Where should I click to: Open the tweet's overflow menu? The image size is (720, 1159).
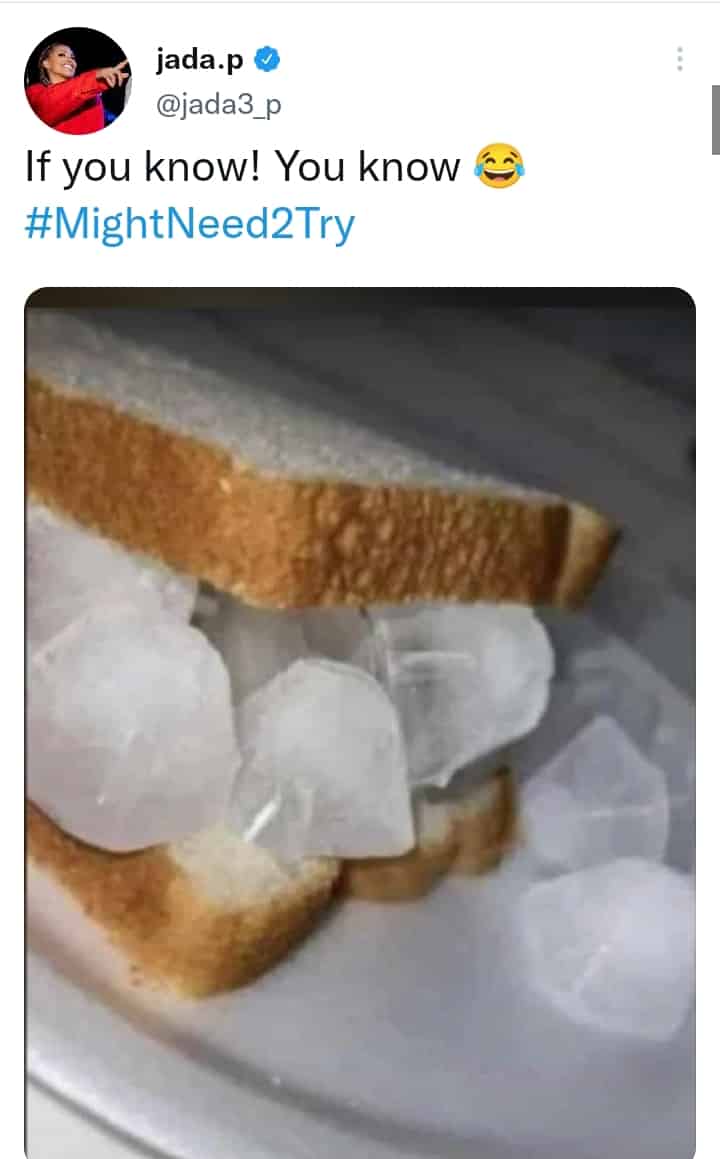pyautogui.click(x=679, y=59)
